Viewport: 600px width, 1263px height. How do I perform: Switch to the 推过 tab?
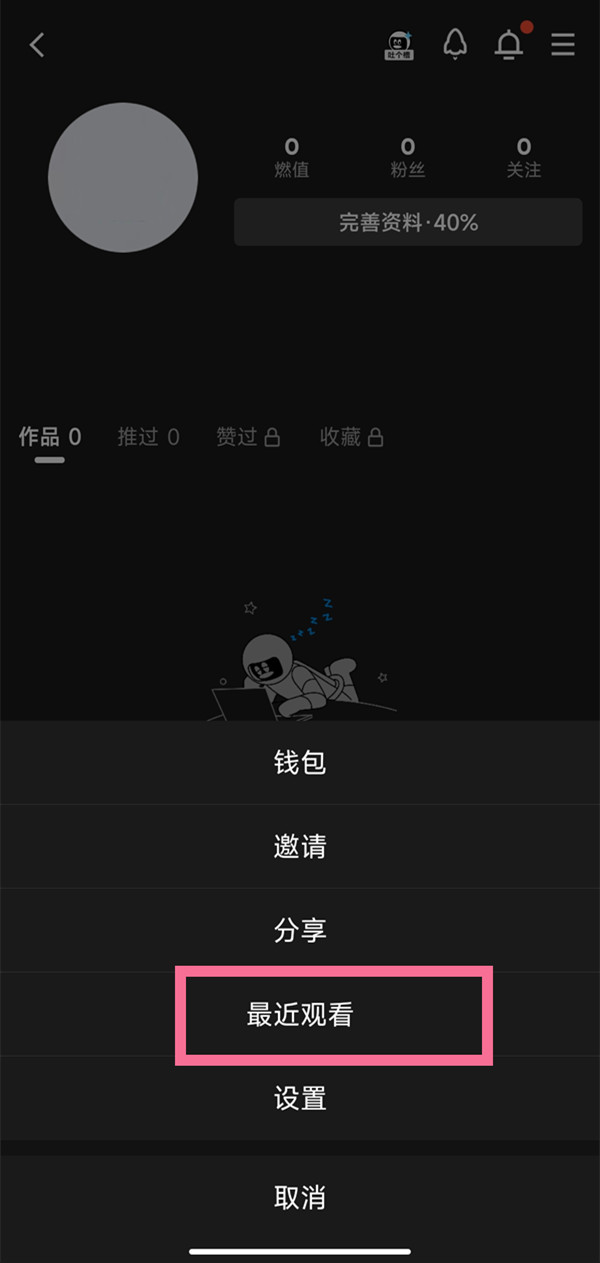[x=148, y=437]
